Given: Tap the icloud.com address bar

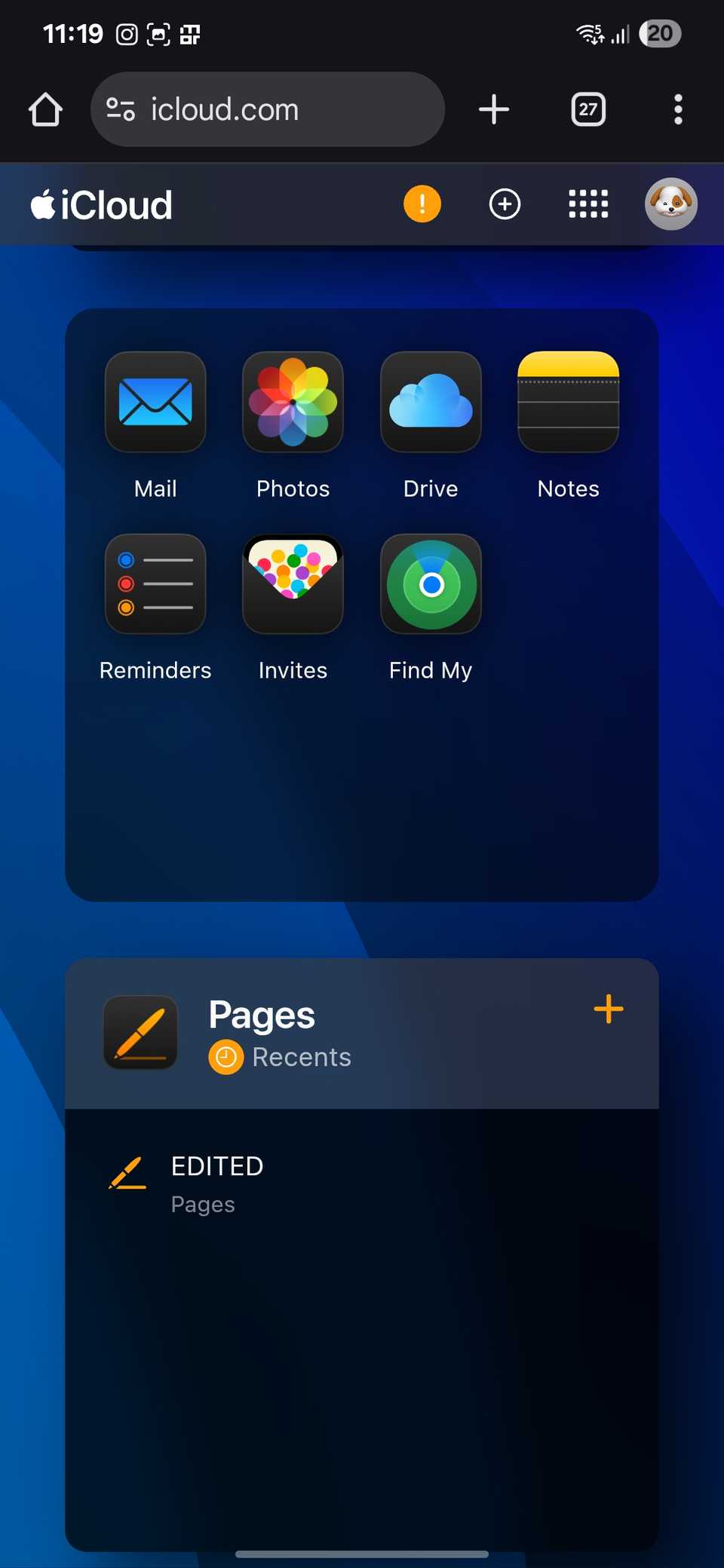Looking at the screenshot, I should (267, 109).
